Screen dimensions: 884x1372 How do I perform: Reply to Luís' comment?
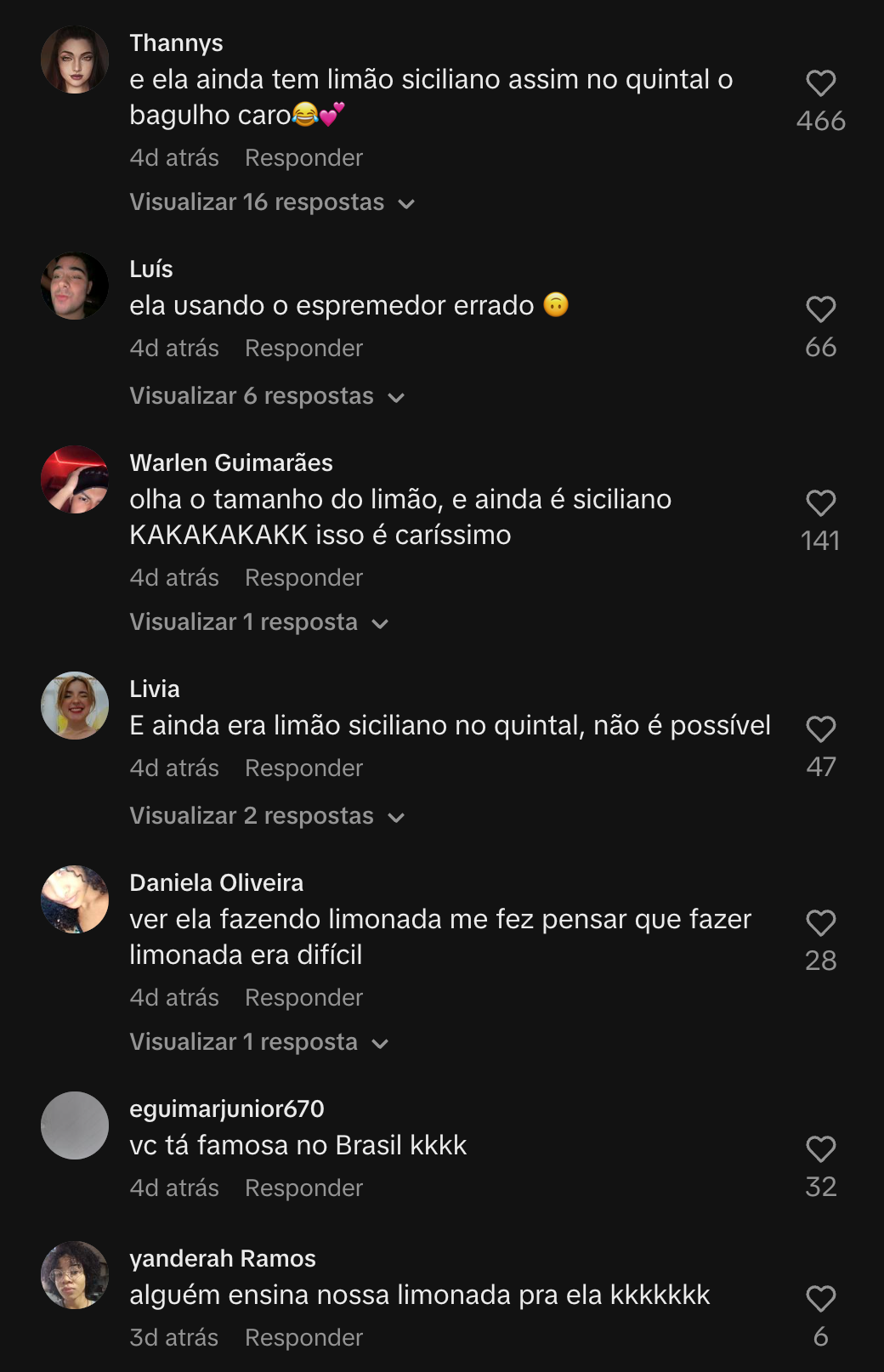tap(303, 349)
